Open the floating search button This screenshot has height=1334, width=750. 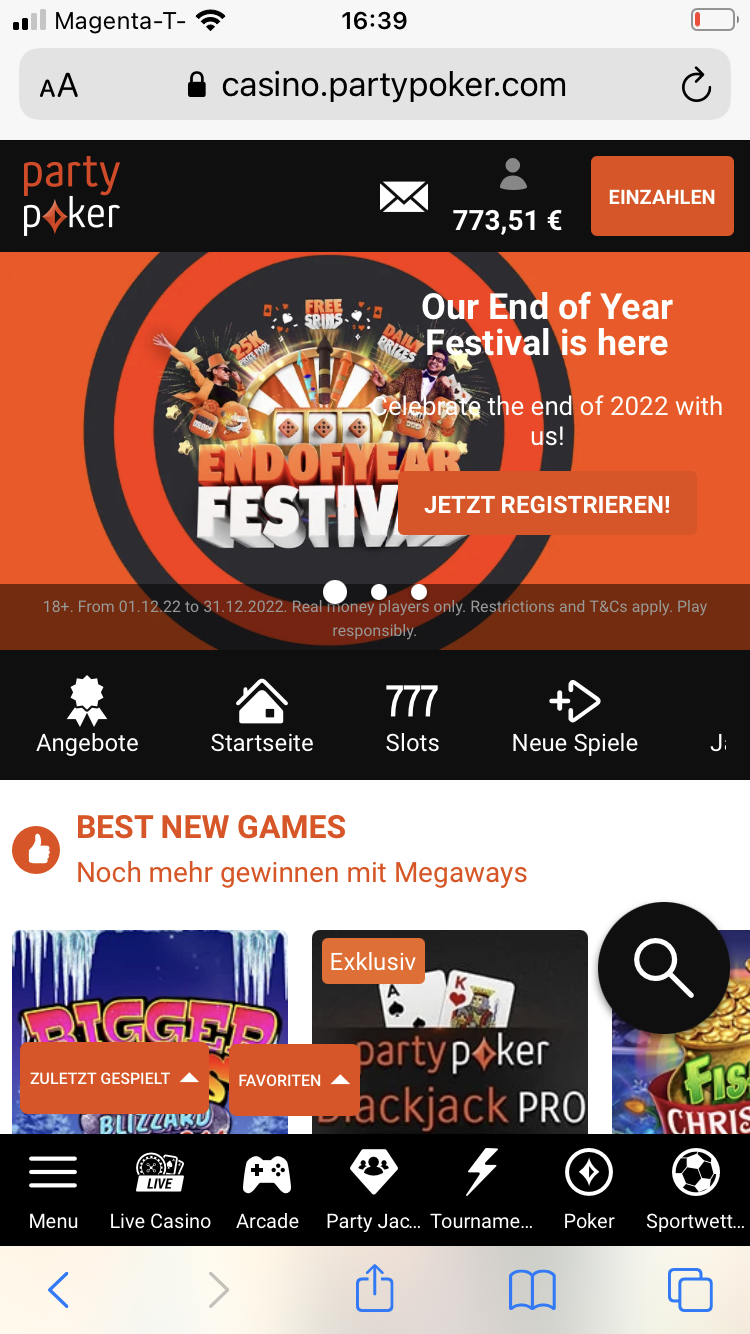(664, 967)
